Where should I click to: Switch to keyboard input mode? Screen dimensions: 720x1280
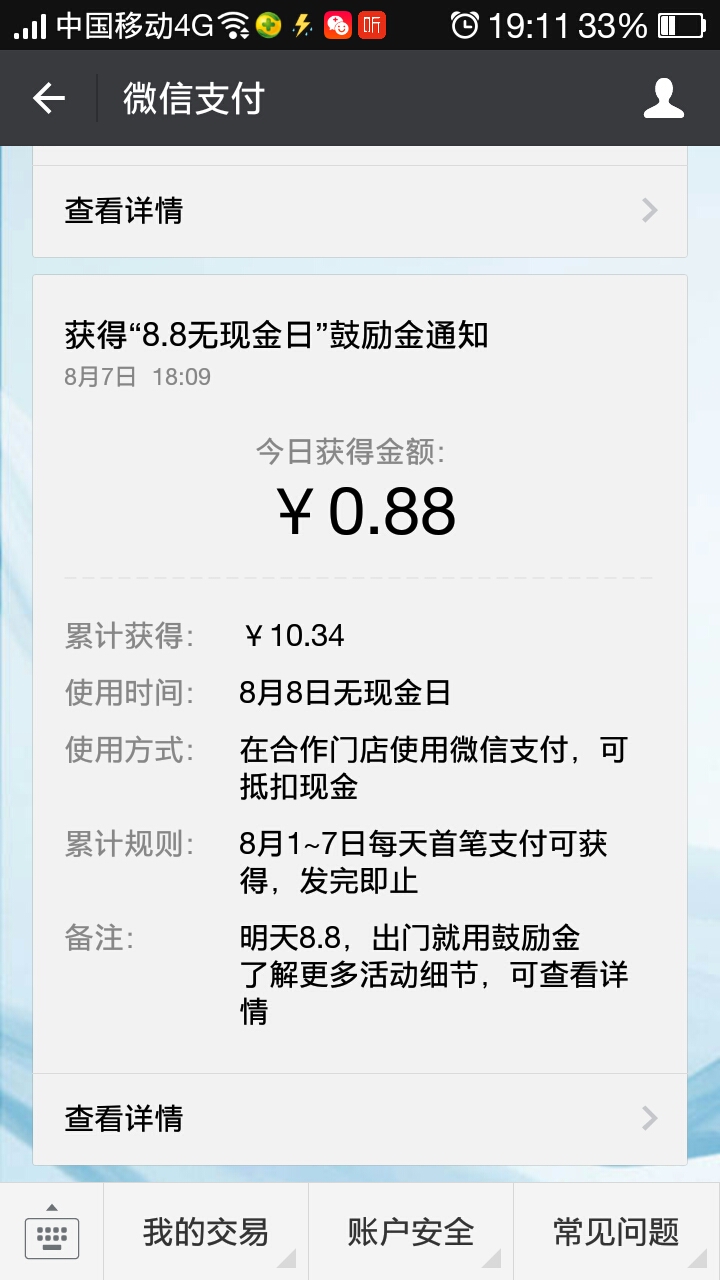pyautogui.click(x=52, y=1233)
